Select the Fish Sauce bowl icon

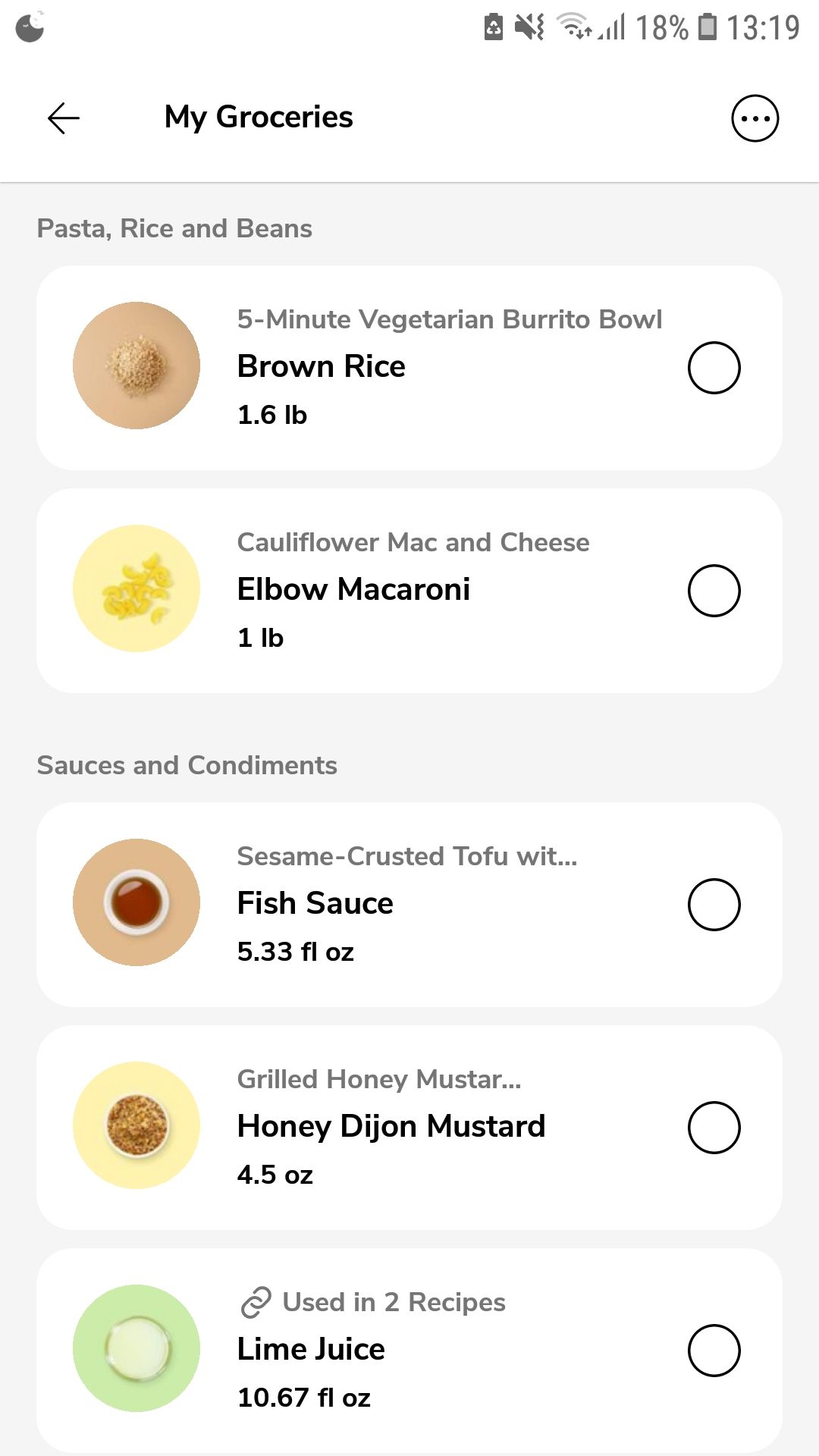pyautogui.click(x=136, y=902)
